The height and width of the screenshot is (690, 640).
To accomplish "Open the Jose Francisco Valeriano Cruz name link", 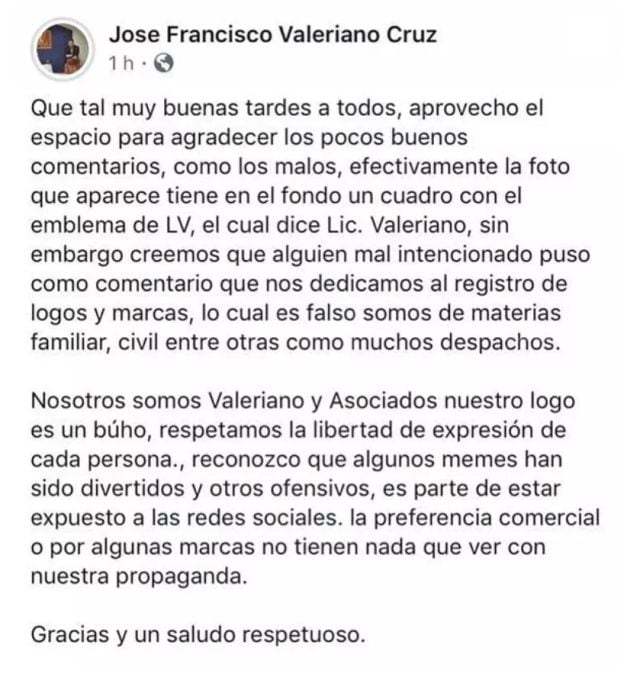I will coord(272,34).
